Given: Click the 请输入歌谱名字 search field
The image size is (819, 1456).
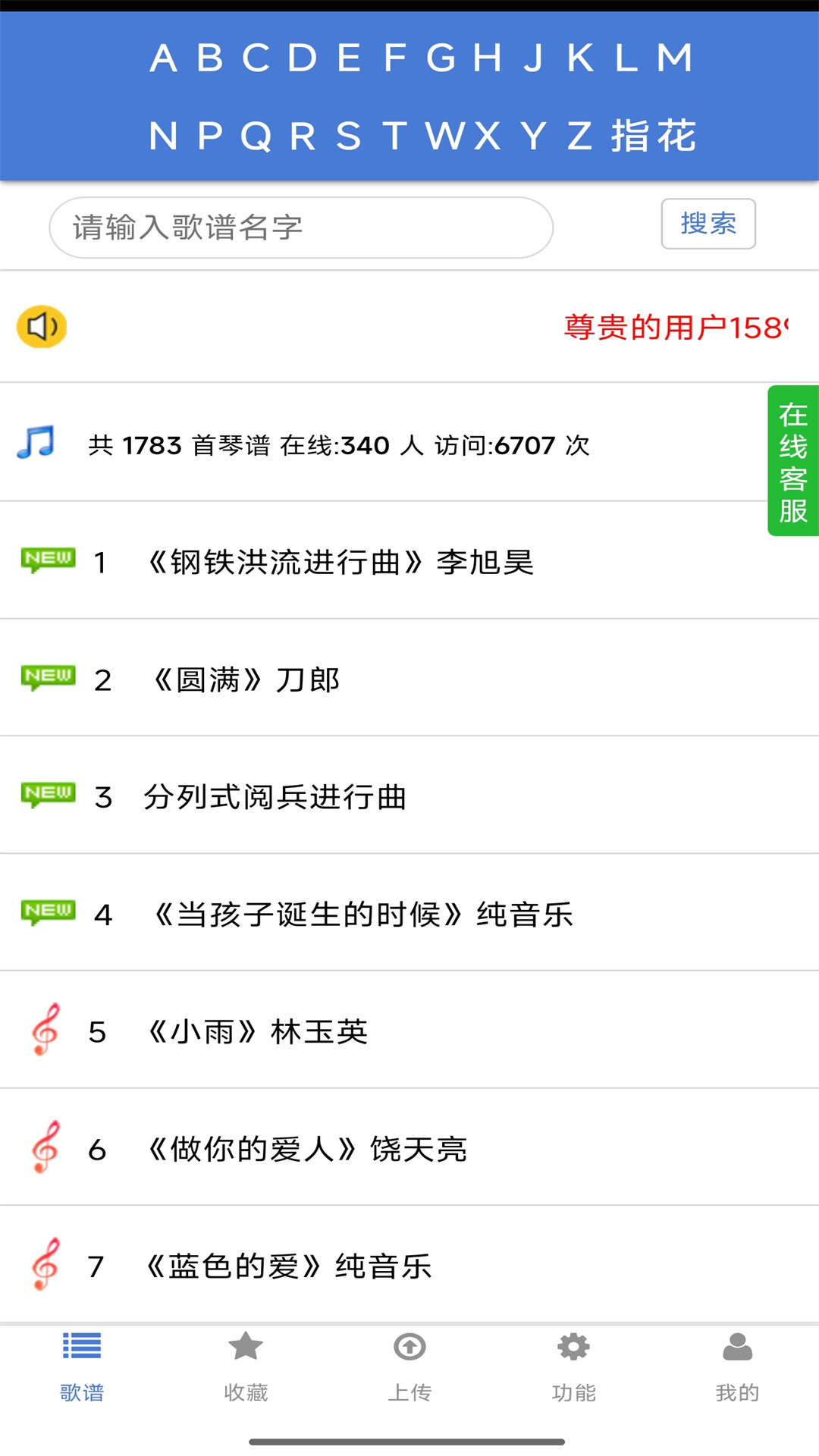Looking at the screenshot, I should [300, 226].
